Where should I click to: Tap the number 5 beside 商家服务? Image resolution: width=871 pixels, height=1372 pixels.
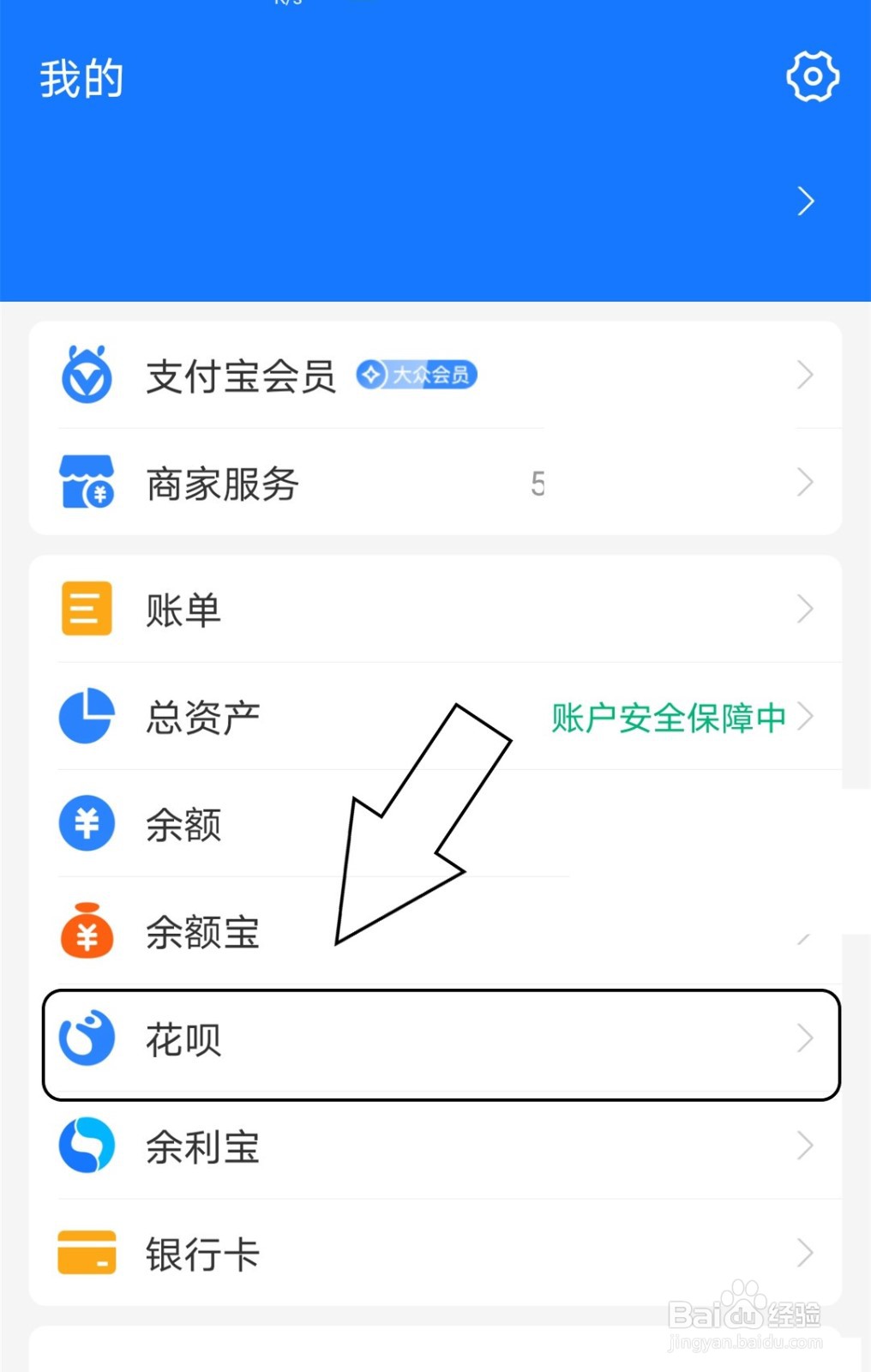pos(538,484)
